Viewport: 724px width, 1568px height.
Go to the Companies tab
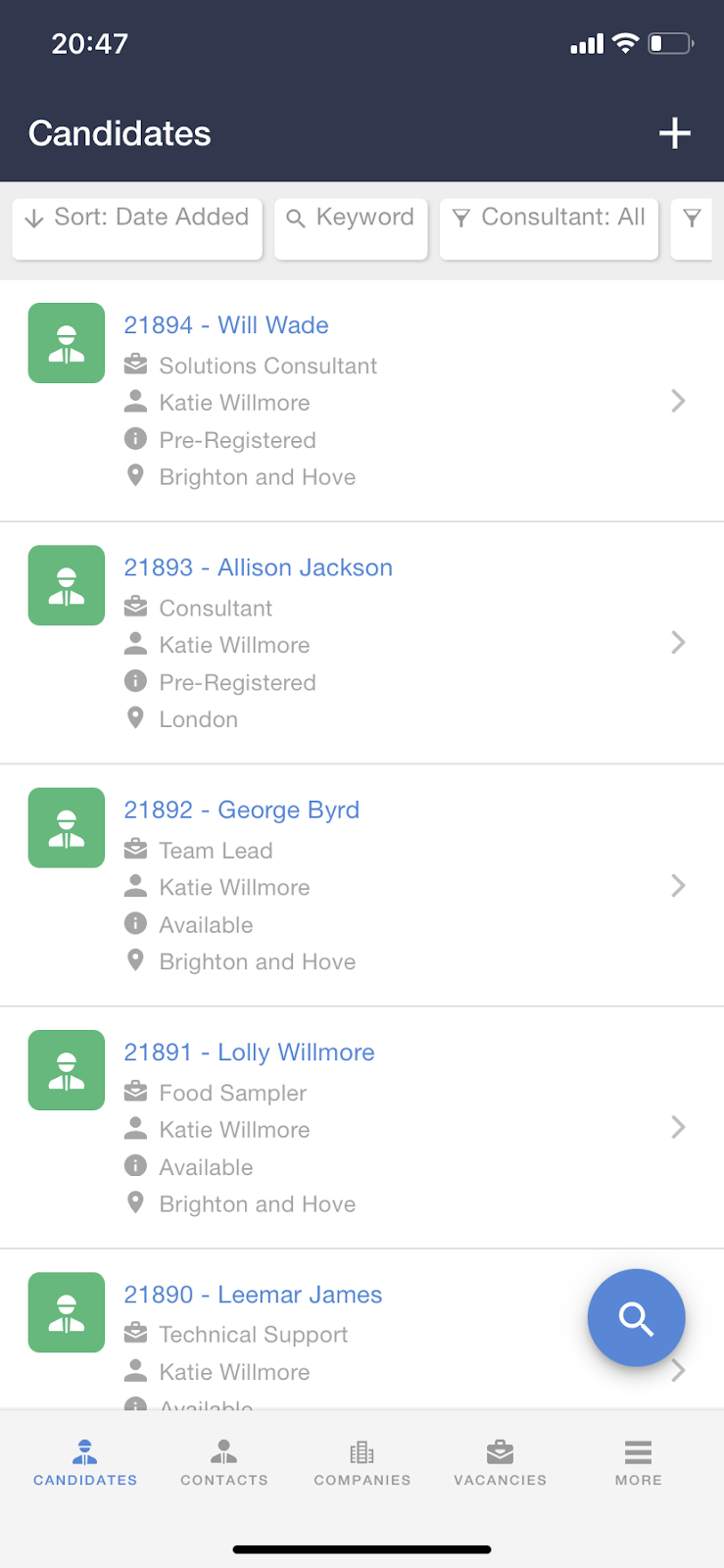click(x=362, y=1462)
